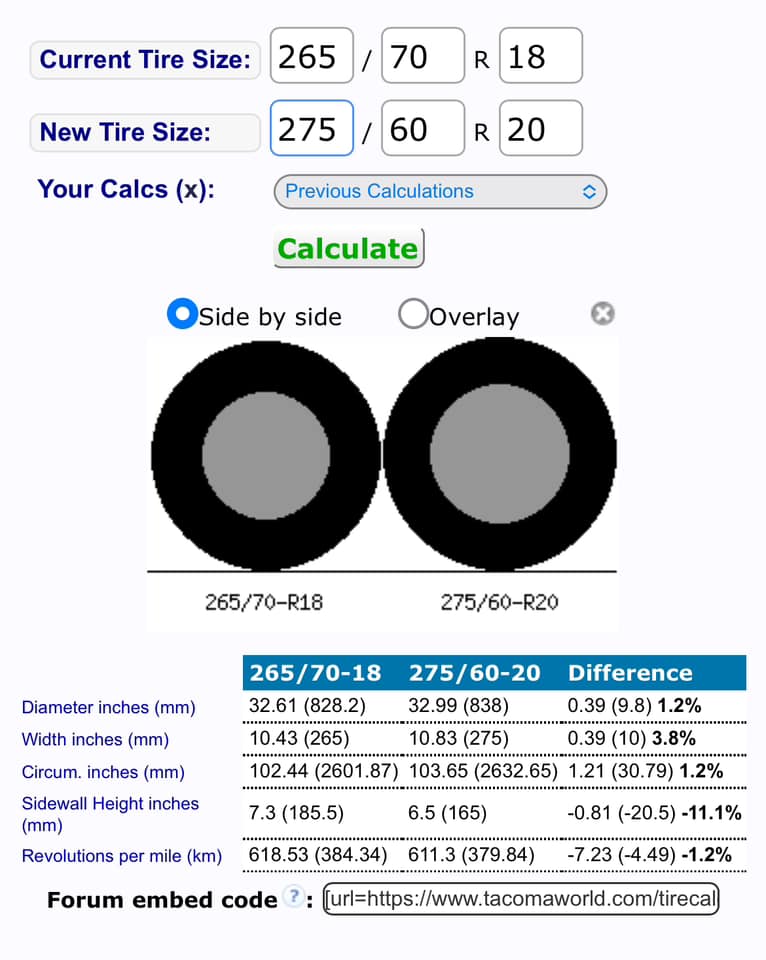The image size is (766, 960).
Task: Select the current tire rim size 18
Action: [x=540, y=56]
